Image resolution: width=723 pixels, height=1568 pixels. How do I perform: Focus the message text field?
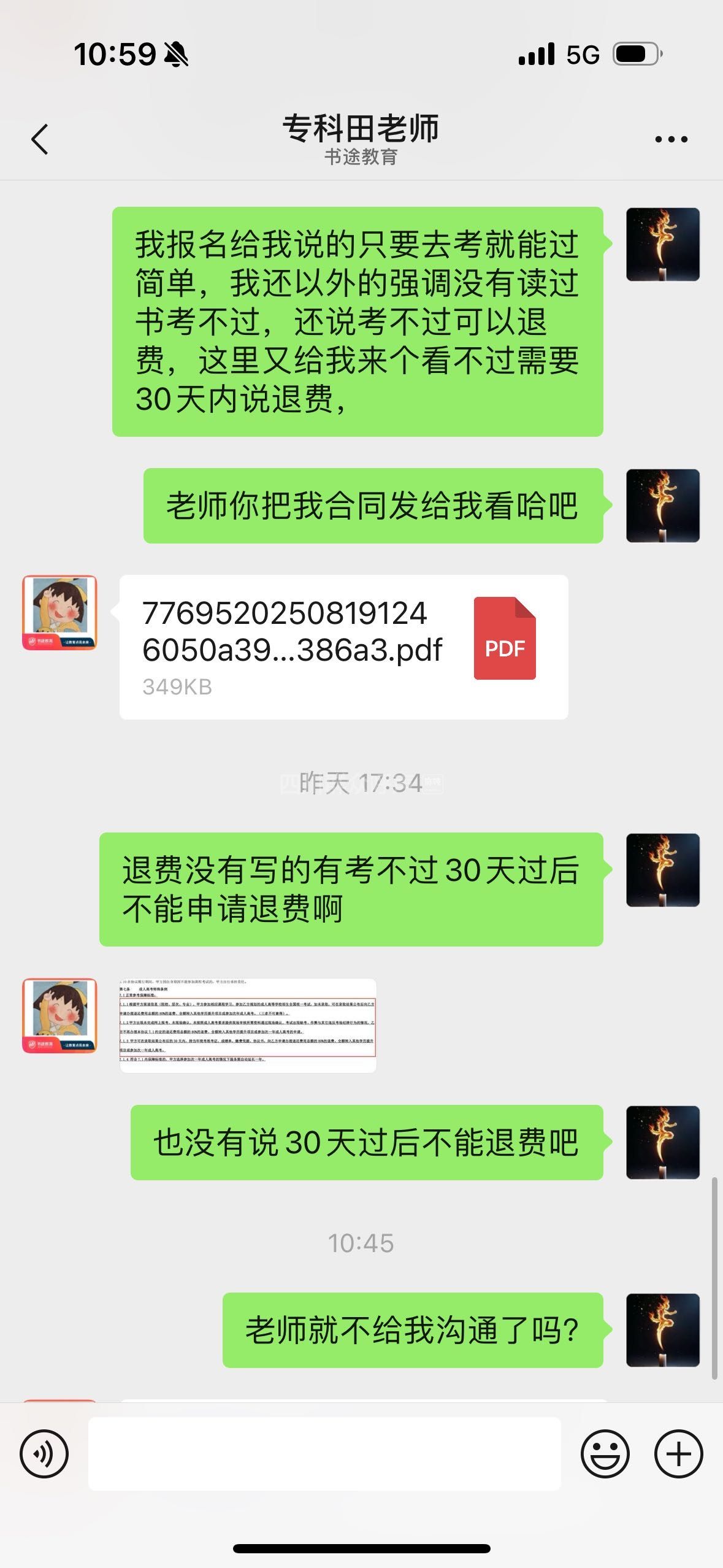(324, 1453)
